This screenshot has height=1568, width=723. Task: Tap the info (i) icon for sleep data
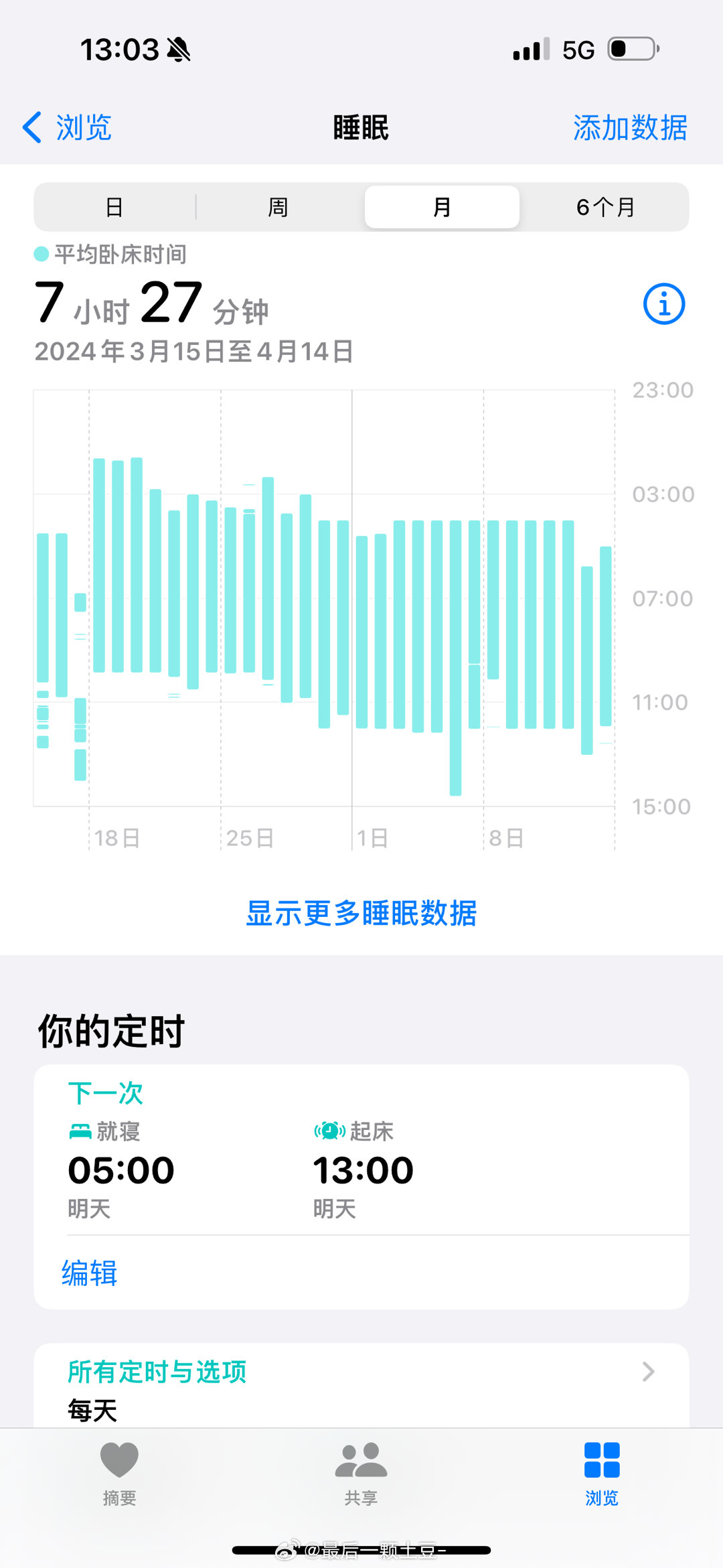tap(663, 303)
